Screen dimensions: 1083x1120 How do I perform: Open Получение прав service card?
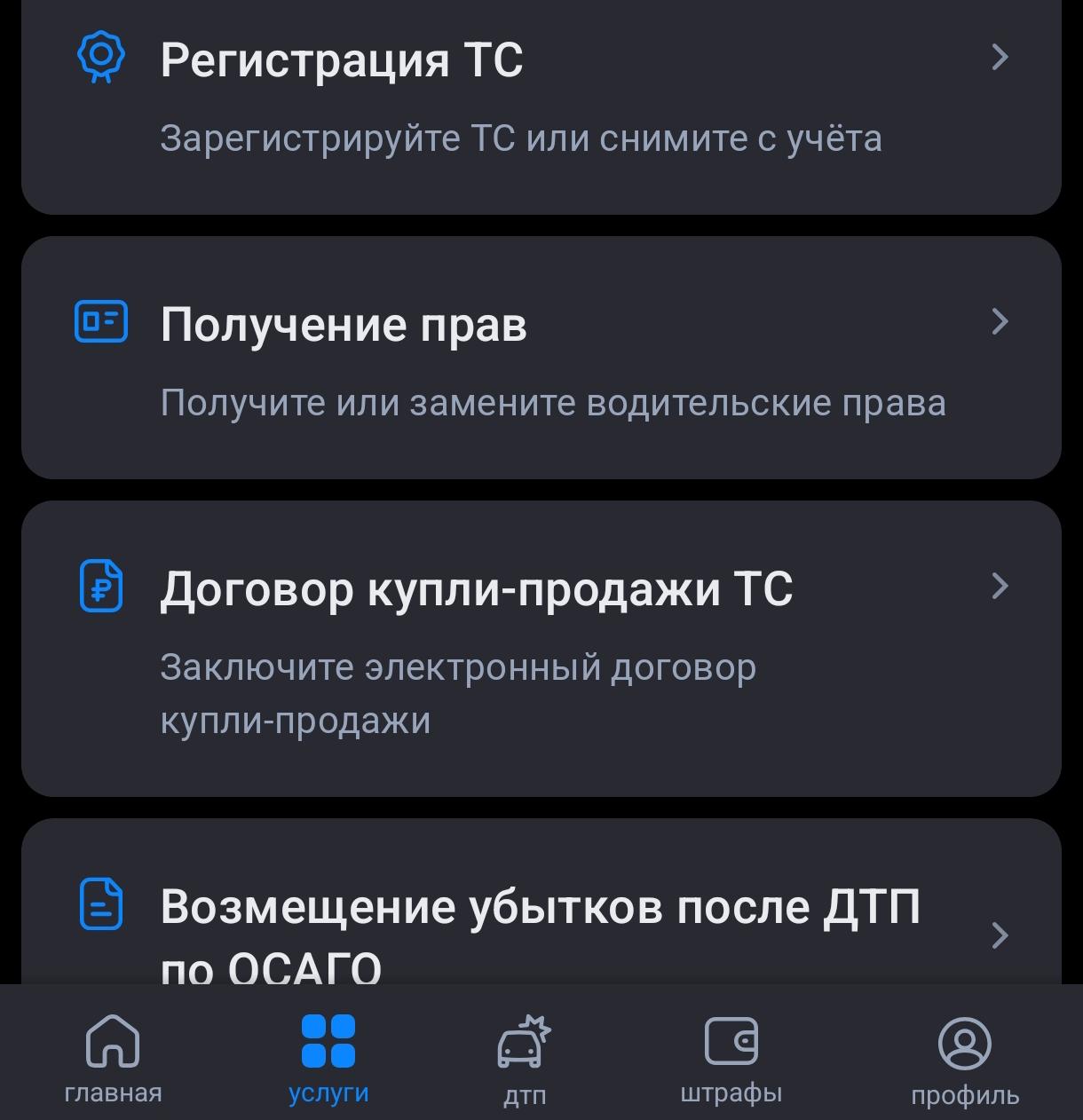540,358
